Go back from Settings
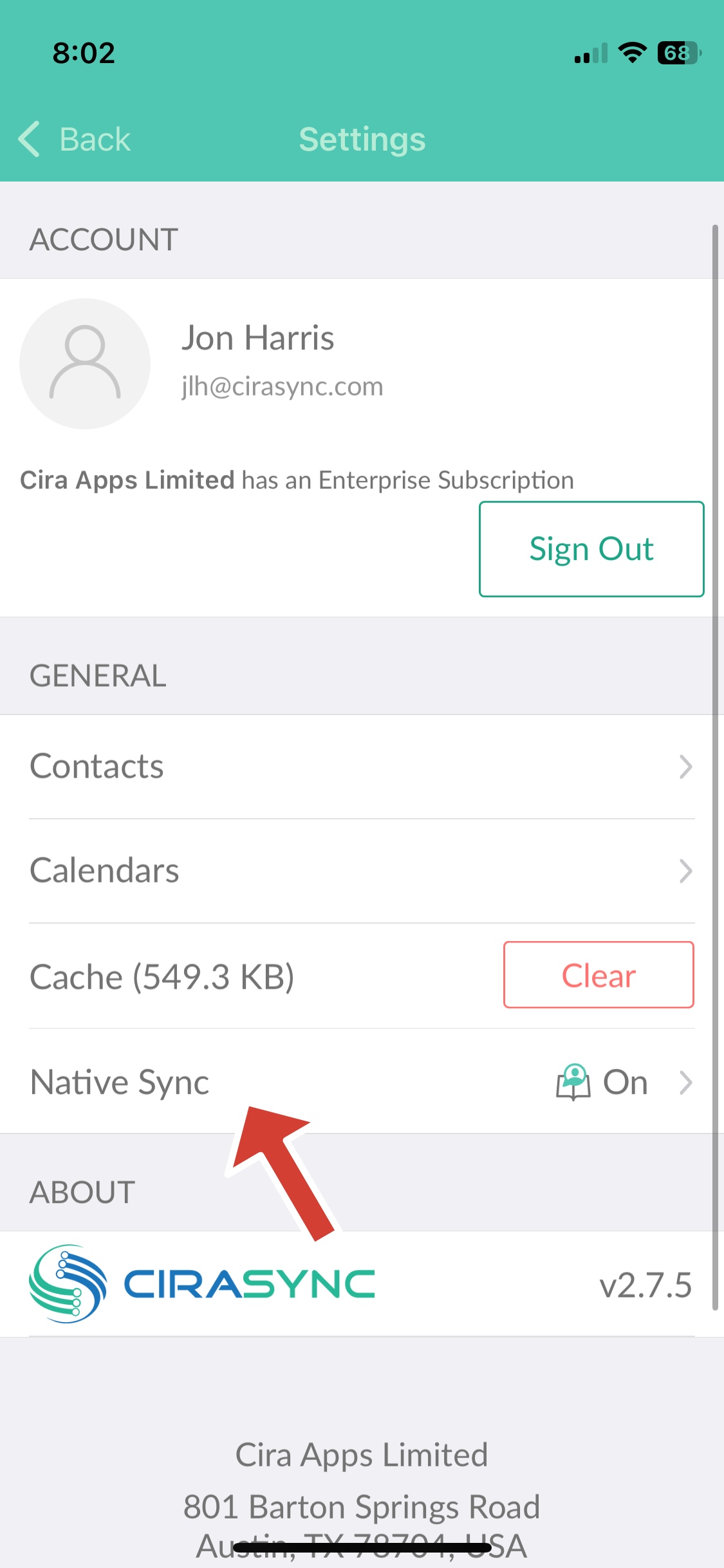 point(74,139)
